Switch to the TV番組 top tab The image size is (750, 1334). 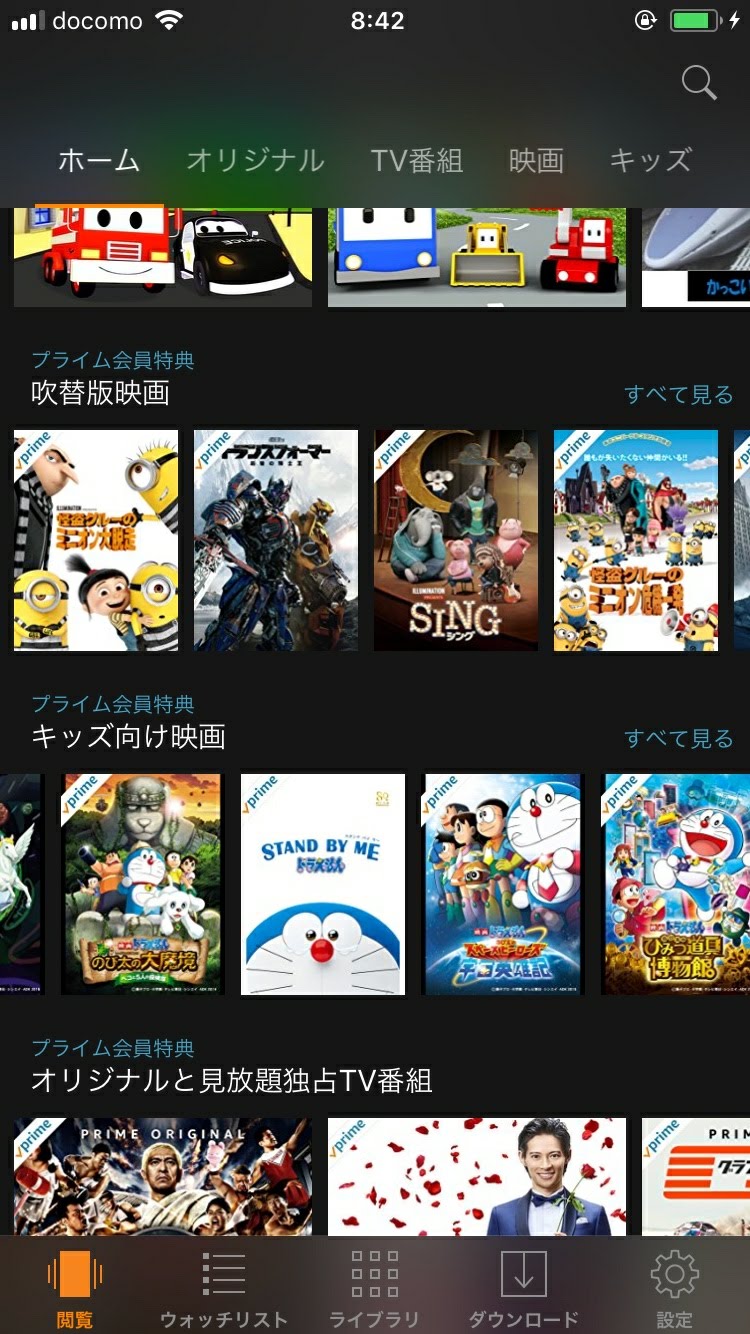(x=416, y=161)
